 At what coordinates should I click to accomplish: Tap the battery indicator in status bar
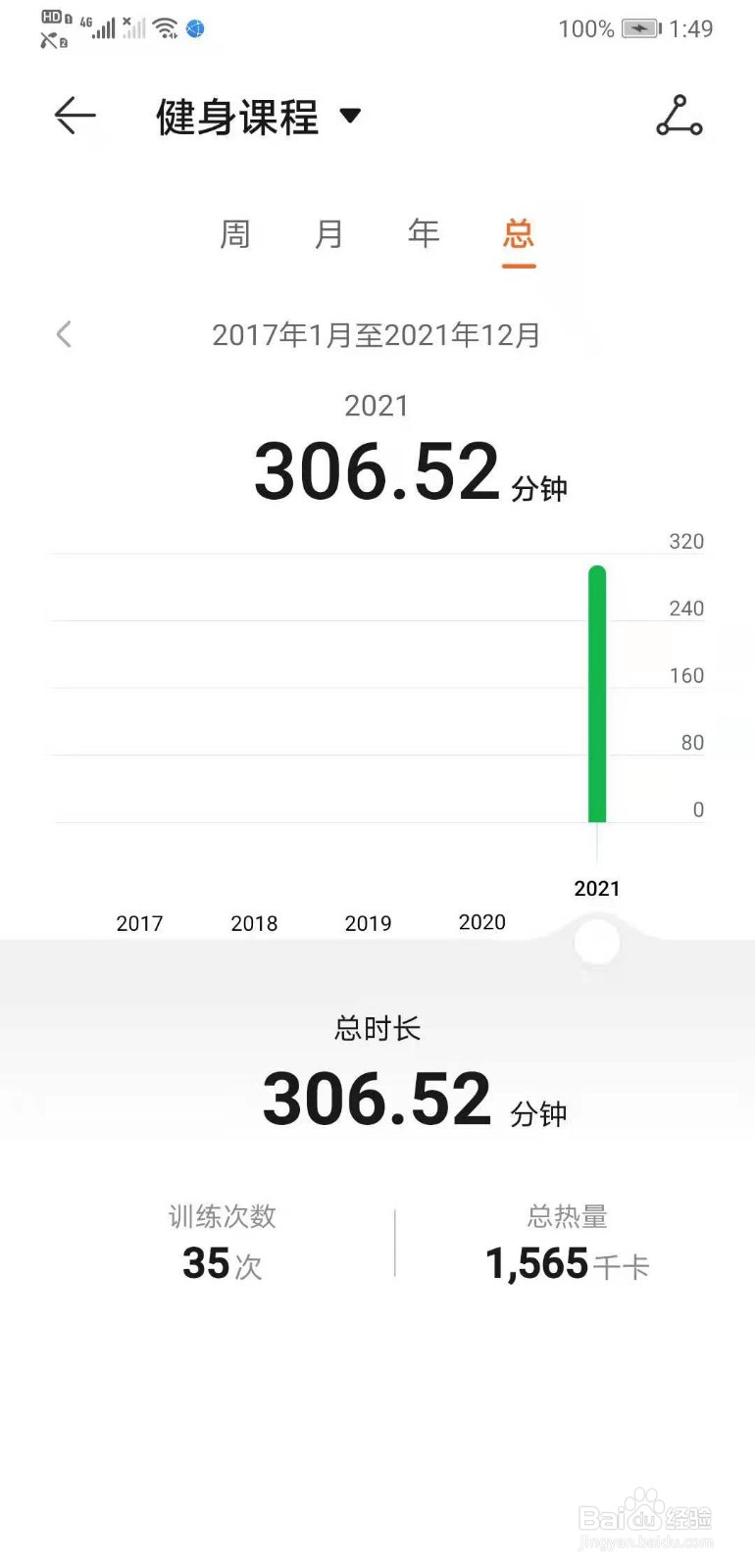click(x=638, y=28)
